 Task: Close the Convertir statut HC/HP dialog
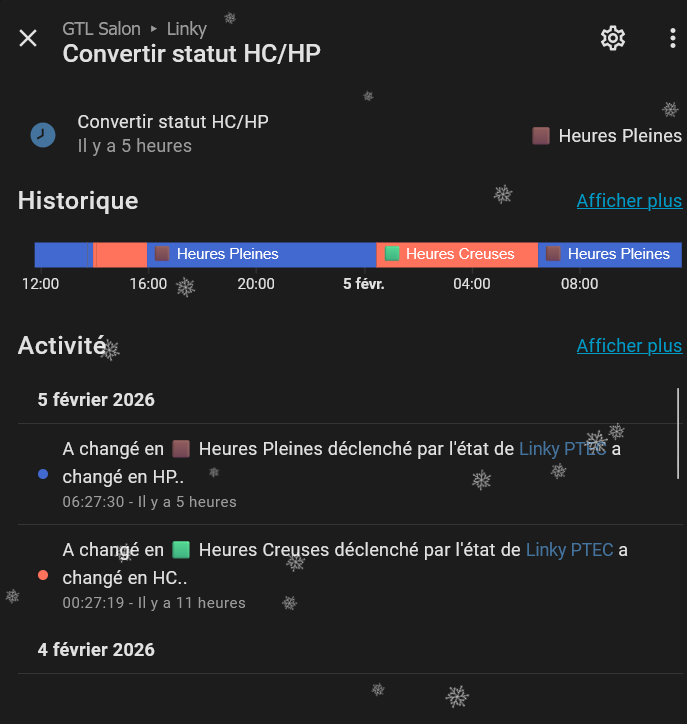click(x=28, y=39)
